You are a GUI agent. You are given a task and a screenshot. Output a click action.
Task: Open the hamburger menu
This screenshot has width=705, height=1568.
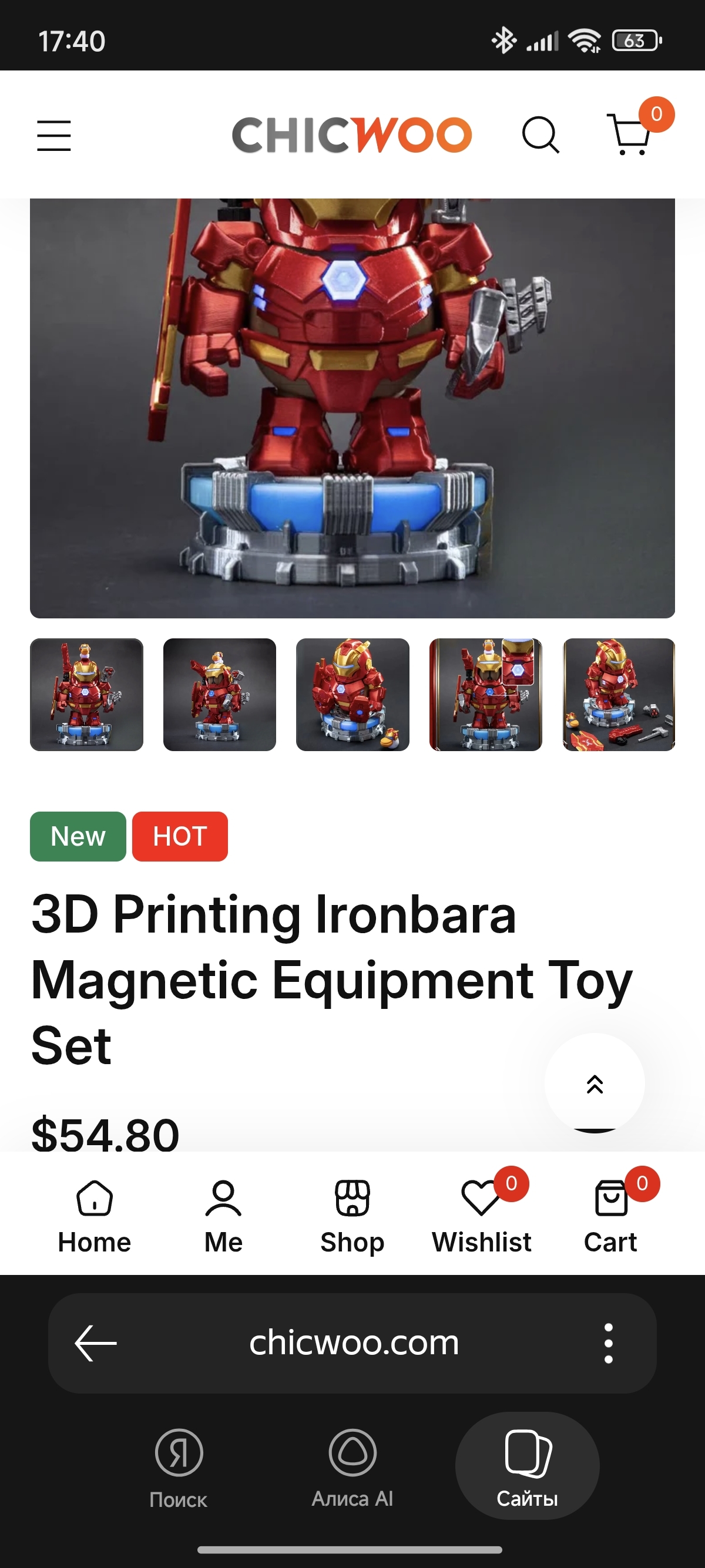54,135
